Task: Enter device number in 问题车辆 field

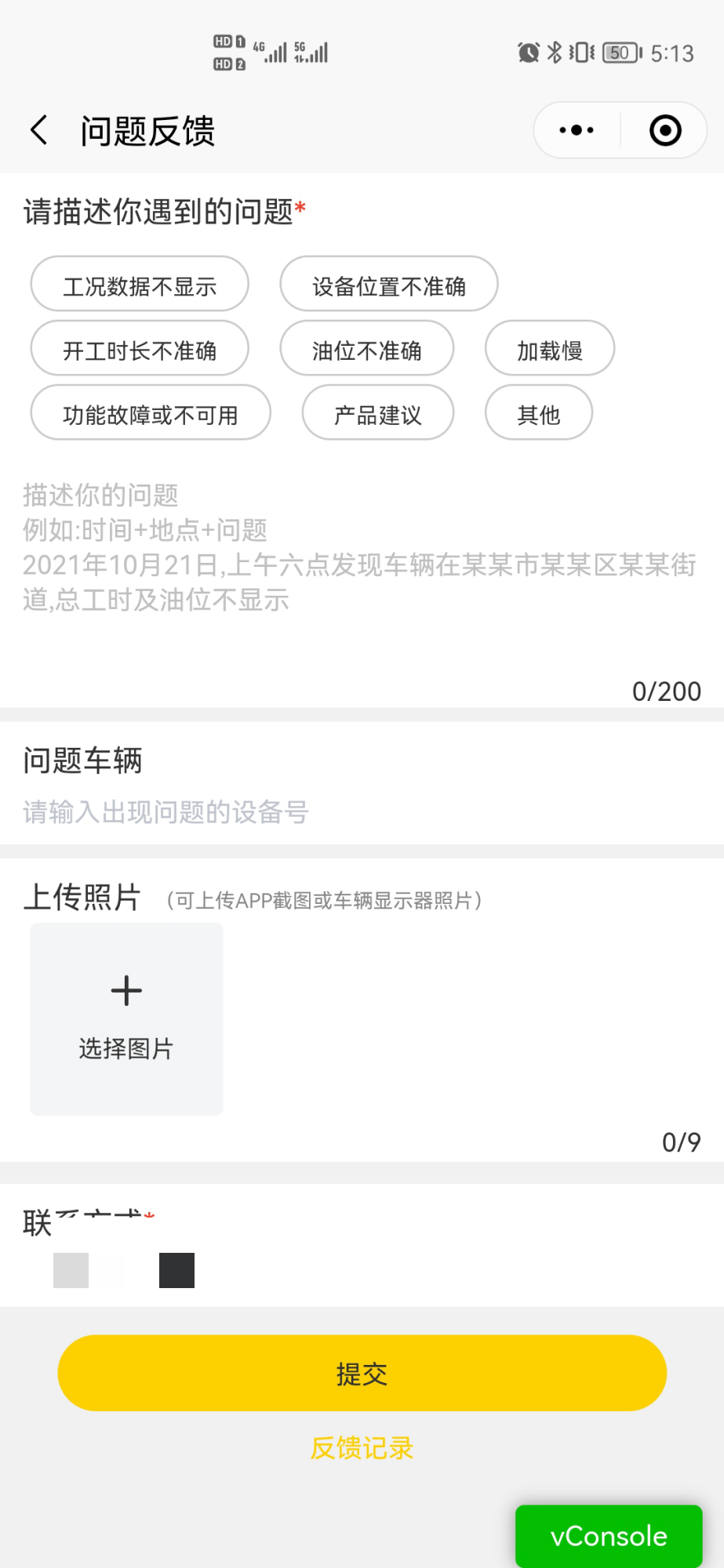Action: tap(362, 812)
